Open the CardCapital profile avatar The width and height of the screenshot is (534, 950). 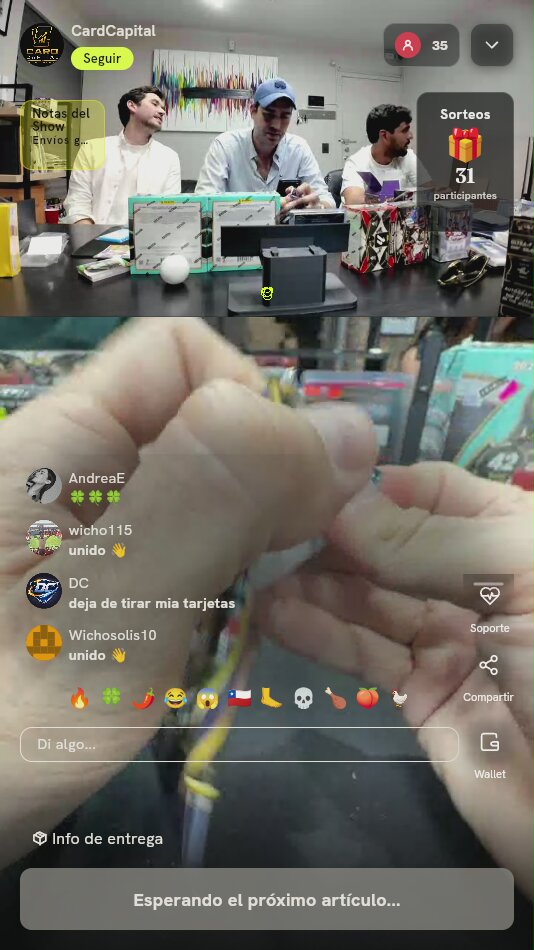(42, 45)
